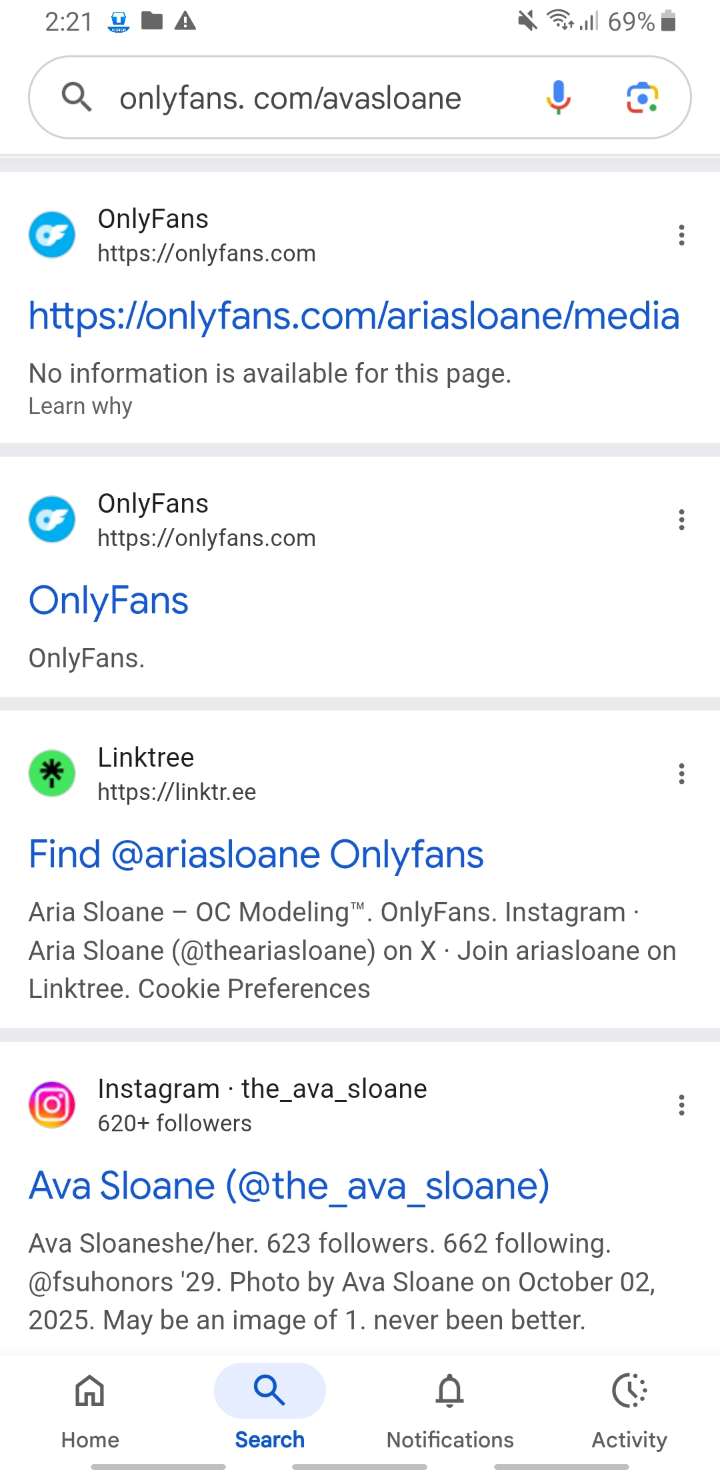
Task: Open 'Ava Sloane (@the_ava_sloane)' Instagram result
Action: click(289, 1186)
